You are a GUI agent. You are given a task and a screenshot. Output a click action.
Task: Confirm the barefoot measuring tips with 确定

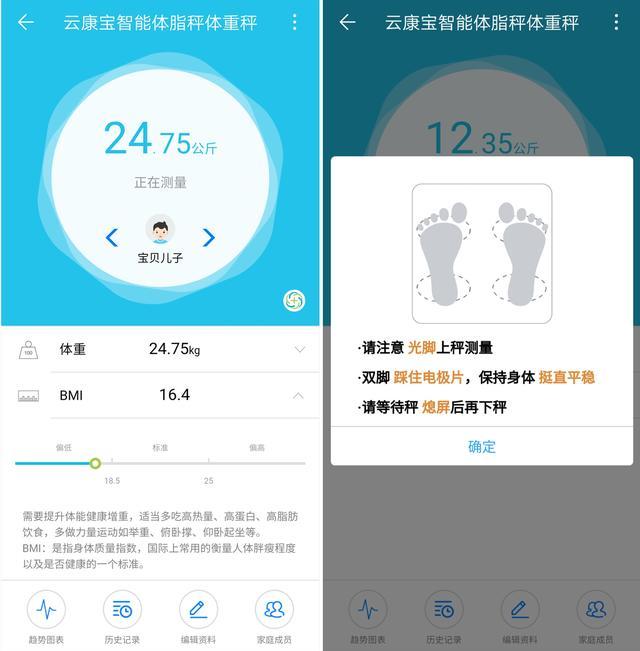click(481, 446)
